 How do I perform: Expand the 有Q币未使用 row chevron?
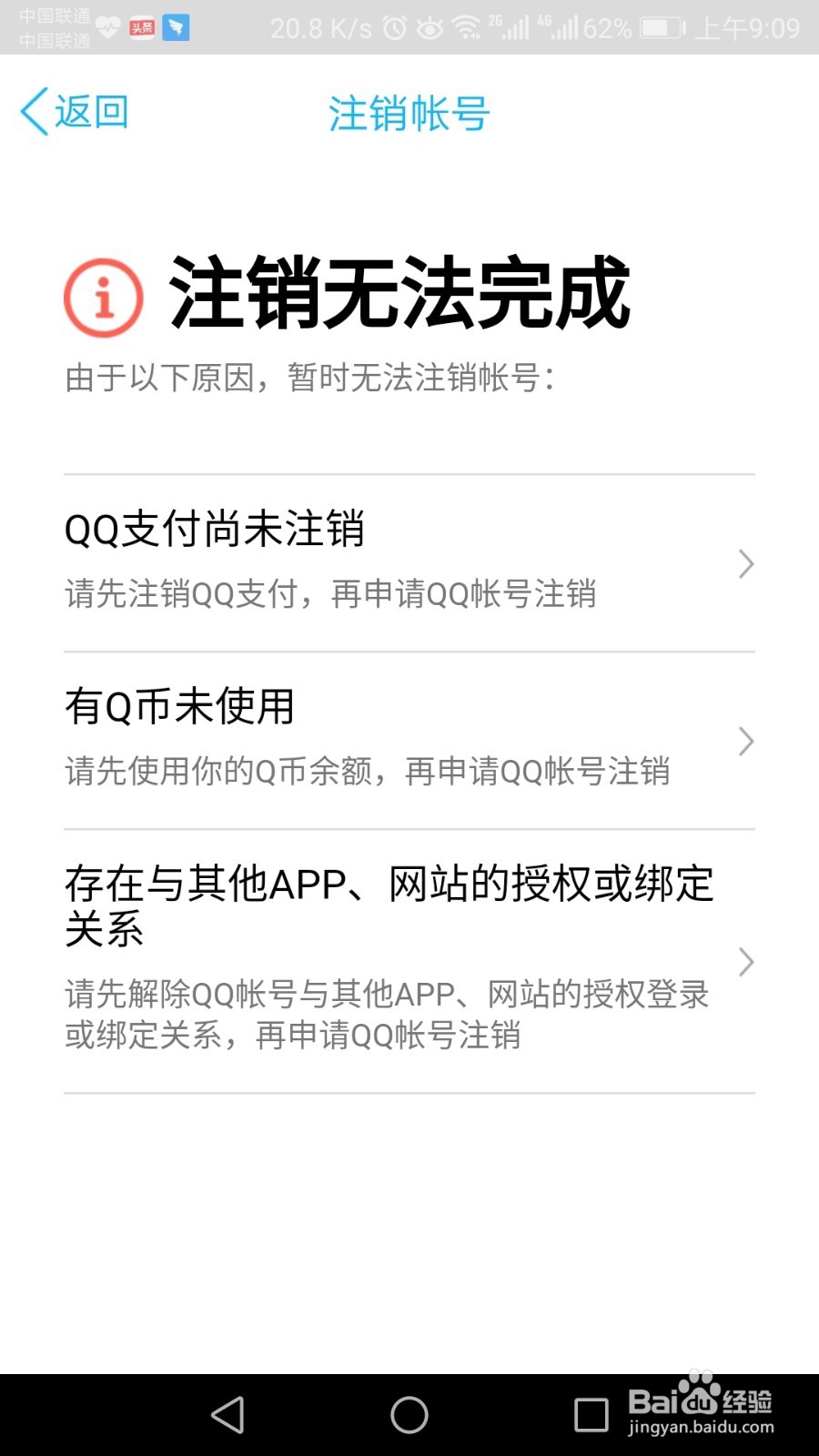coord(746,742)
